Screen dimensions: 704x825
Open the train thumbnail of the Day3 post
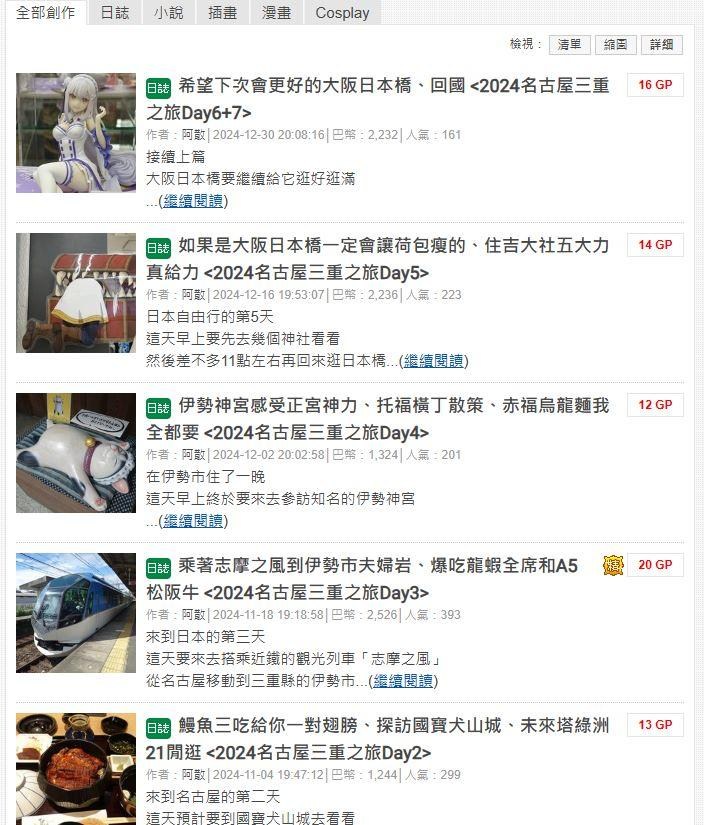(x=76, y=612)
